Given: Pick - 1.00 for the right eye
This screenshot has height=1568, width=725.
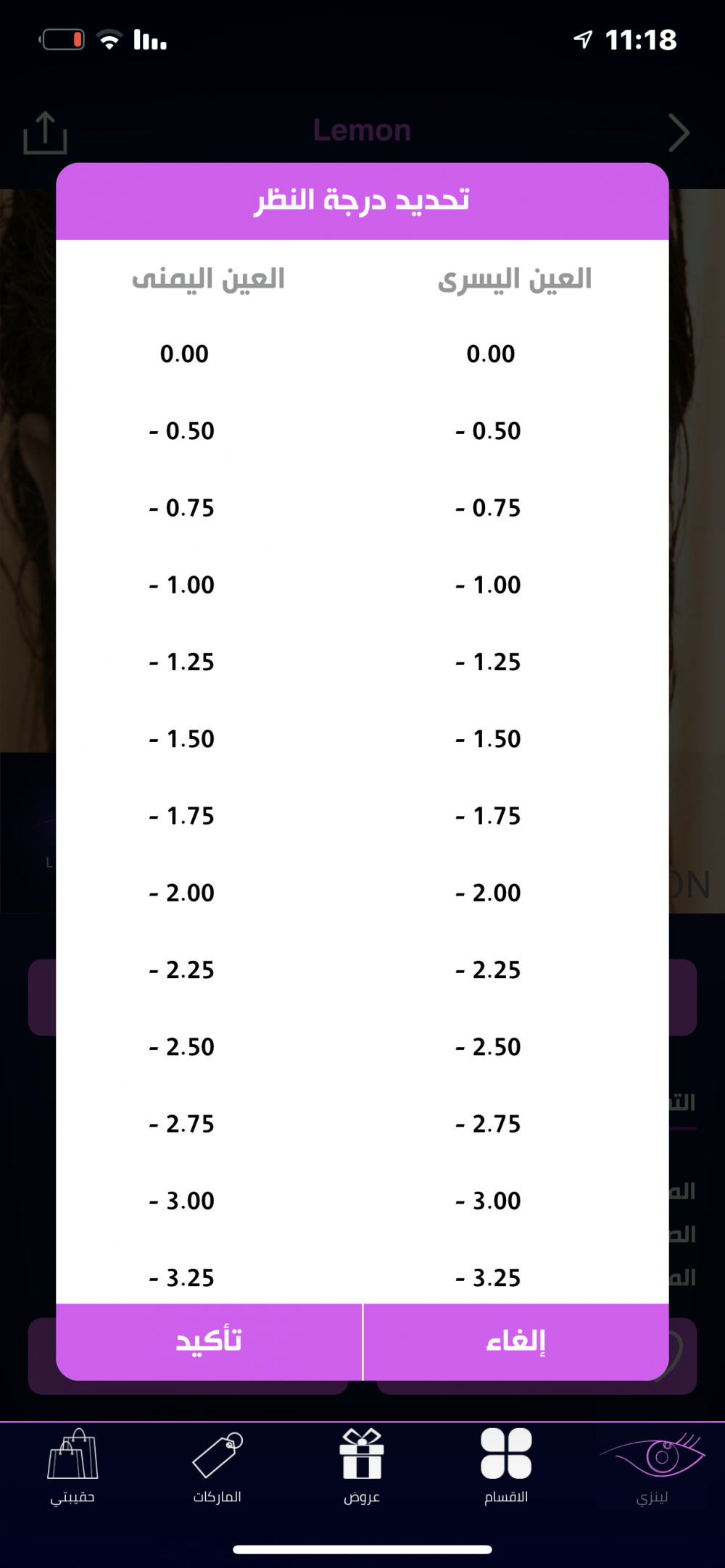Looking at the screenshot, I should click(182, 585).
